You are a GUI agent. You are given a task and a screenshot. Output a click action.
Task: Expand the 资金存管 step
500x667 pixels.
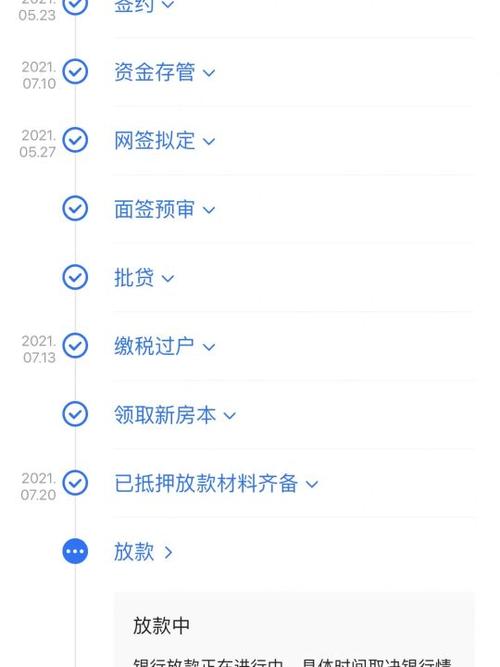coord(164,72)
